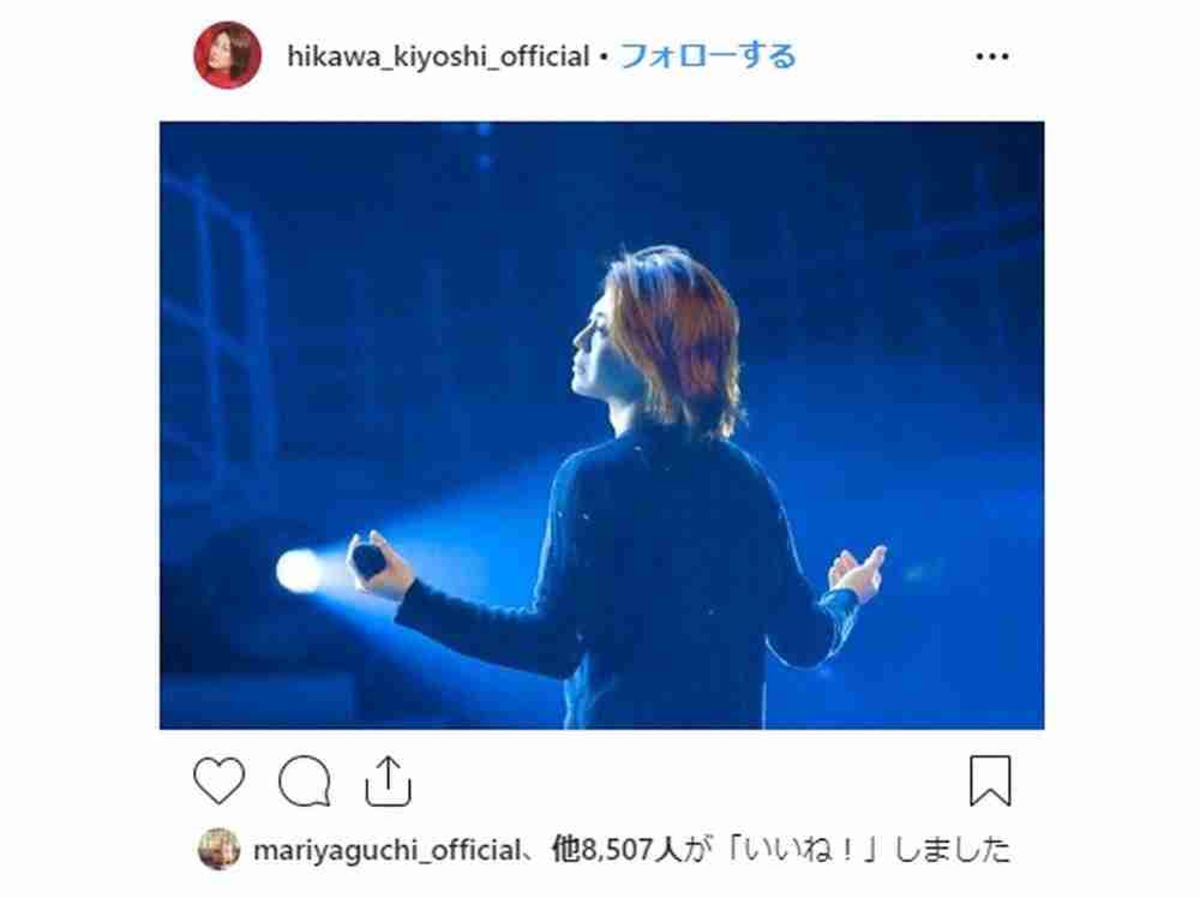Open the comment bubble icon
This screenshot has width=1200, height=898.
(x=303, y=781)
